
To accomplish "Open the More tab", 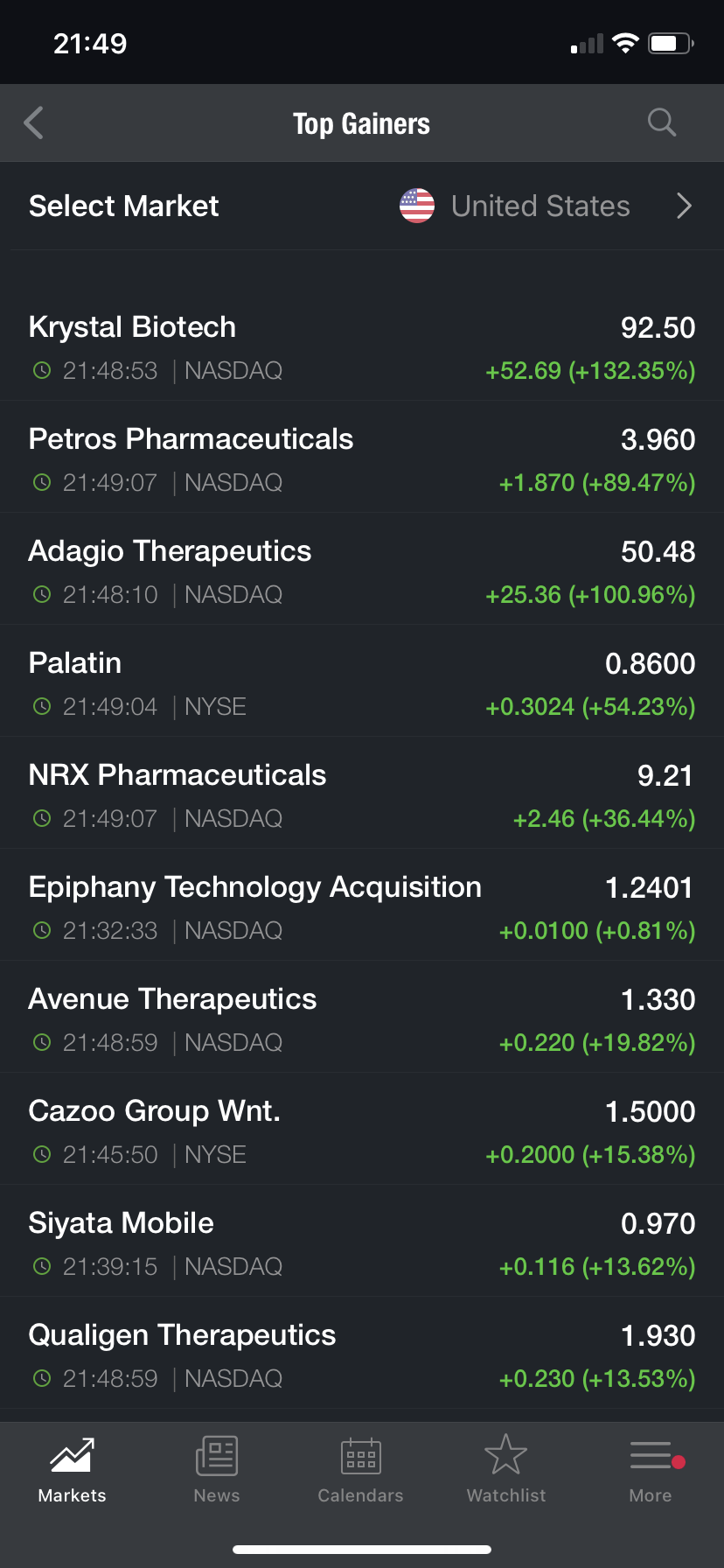I will coord(651,1471).
